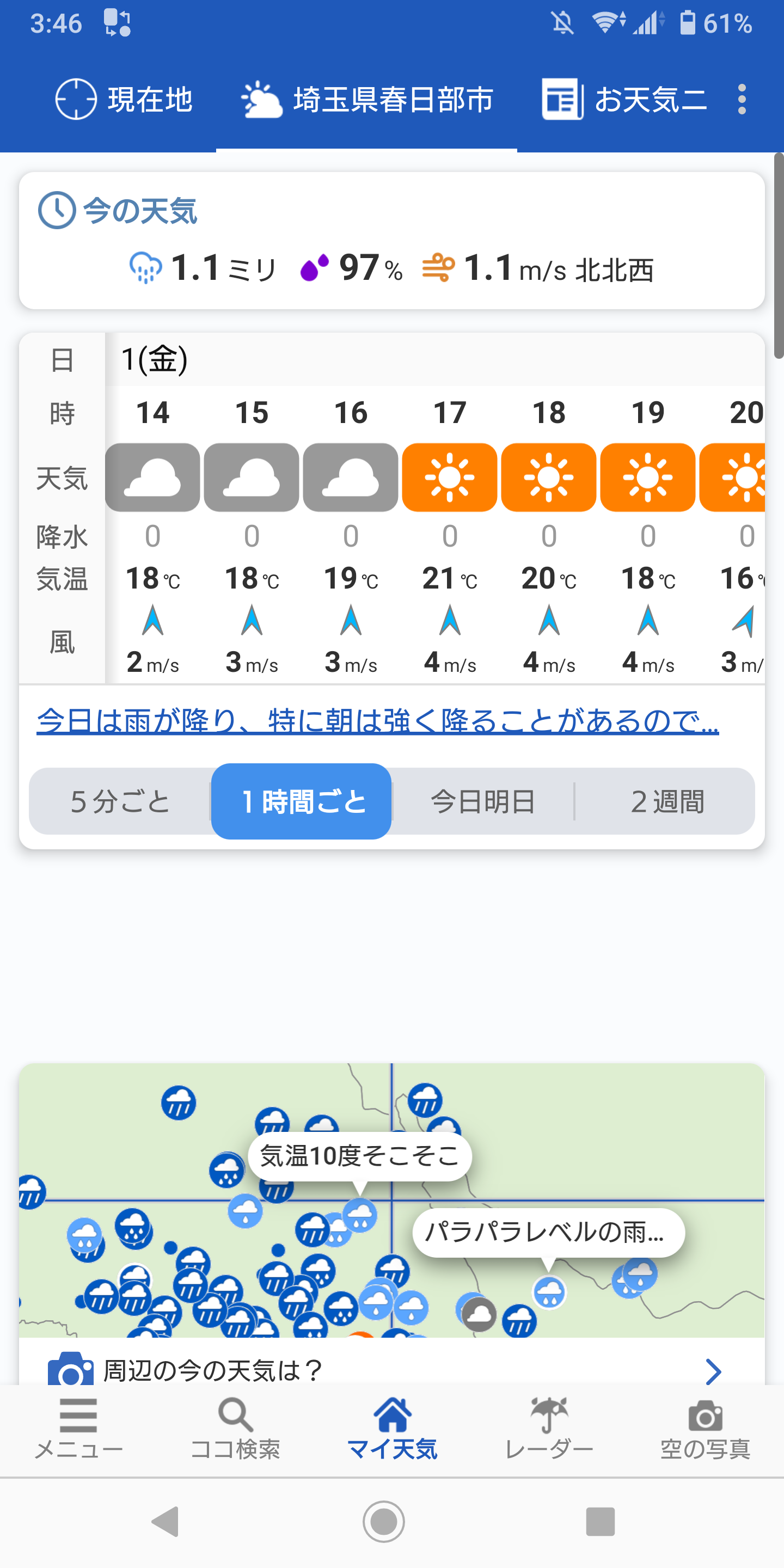The image size is (784, 1568).
Task: Go to the home screen
Action: coord(383,1521)
